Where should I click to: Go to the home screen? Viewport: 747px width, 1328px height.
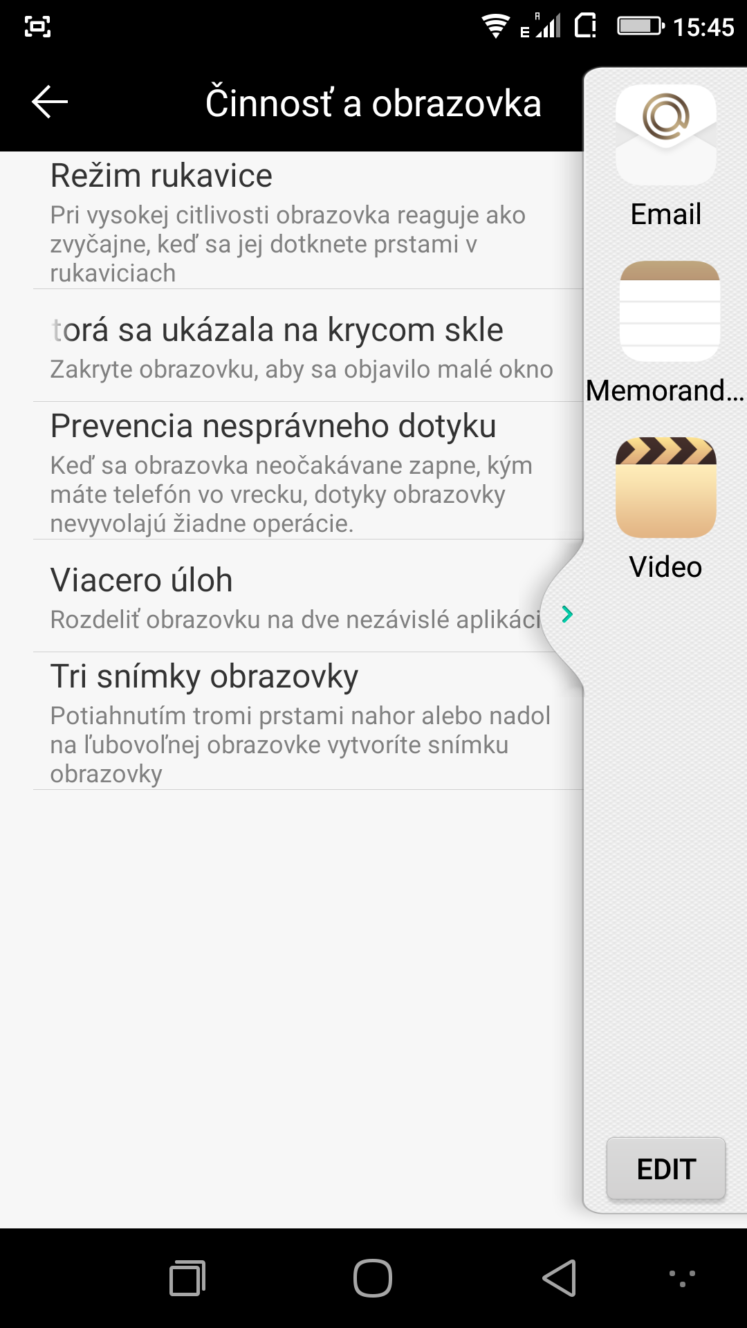click(x=373, y=1278)
